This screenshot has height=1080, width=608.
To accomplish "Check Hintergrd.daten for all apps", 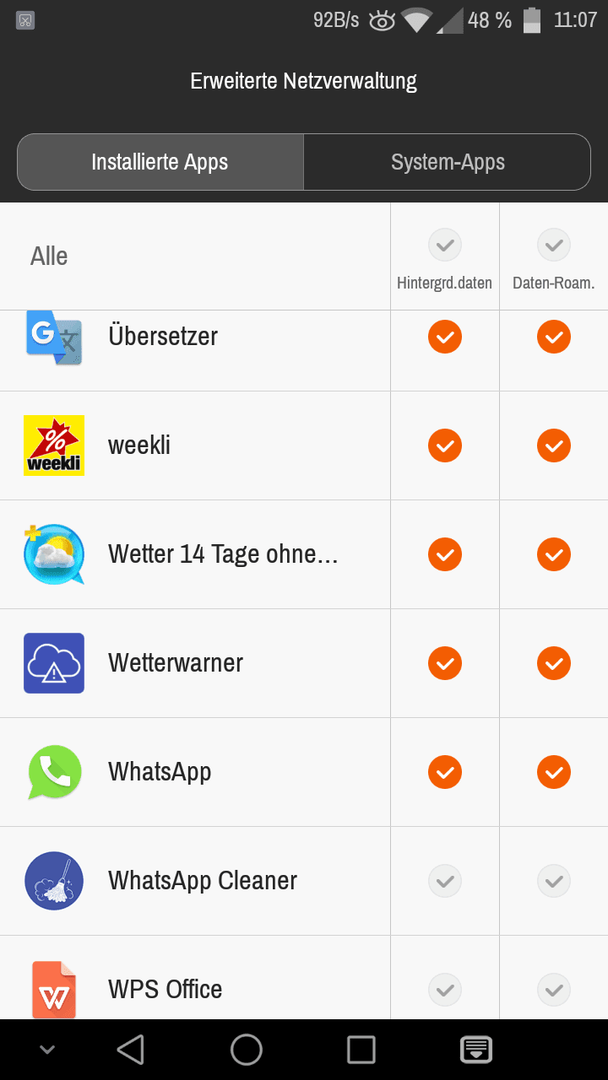I will [x=445, y=245].
